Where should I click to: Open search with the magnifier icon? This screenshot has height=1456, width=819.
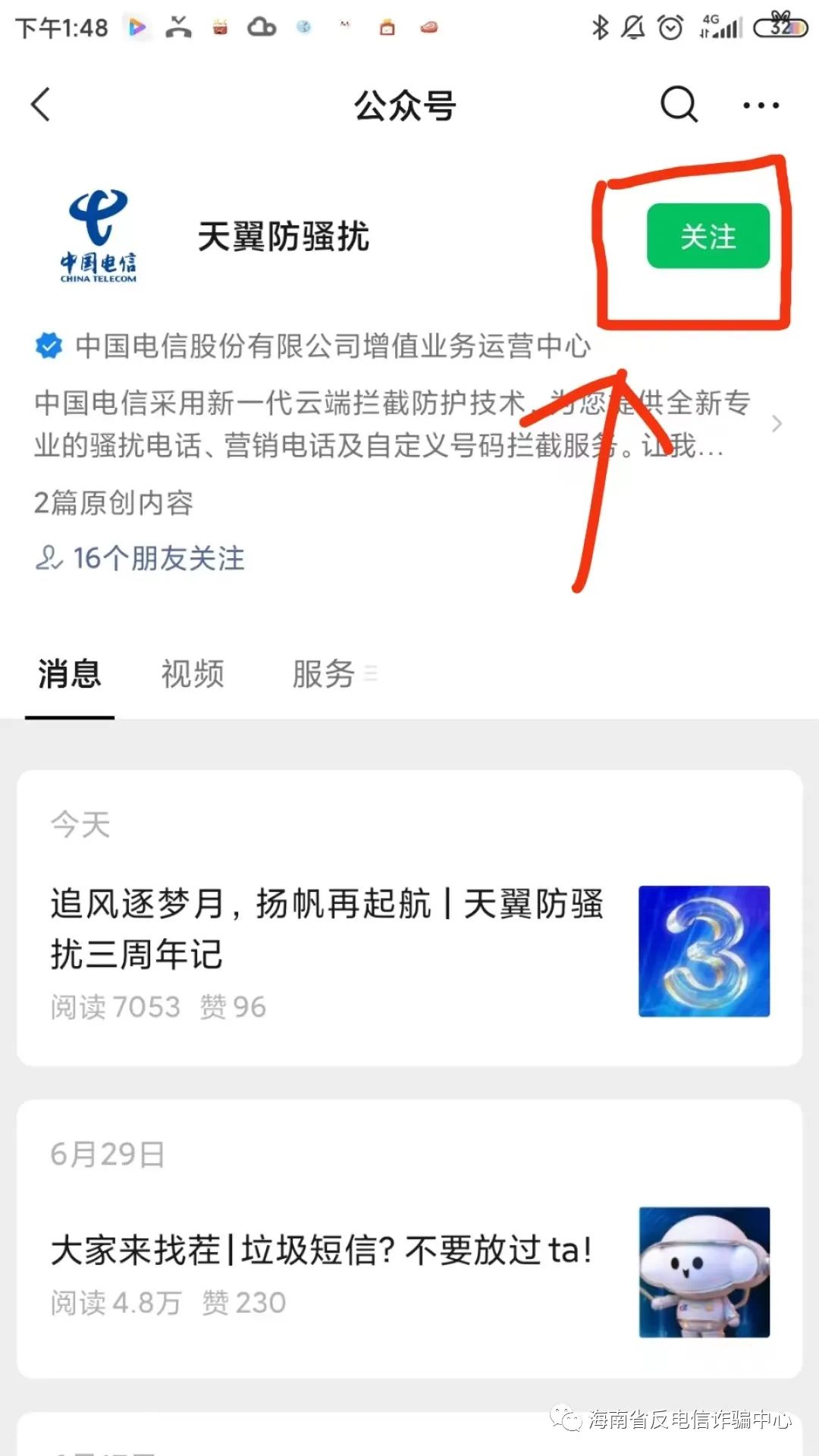click(x=677, y=105)
